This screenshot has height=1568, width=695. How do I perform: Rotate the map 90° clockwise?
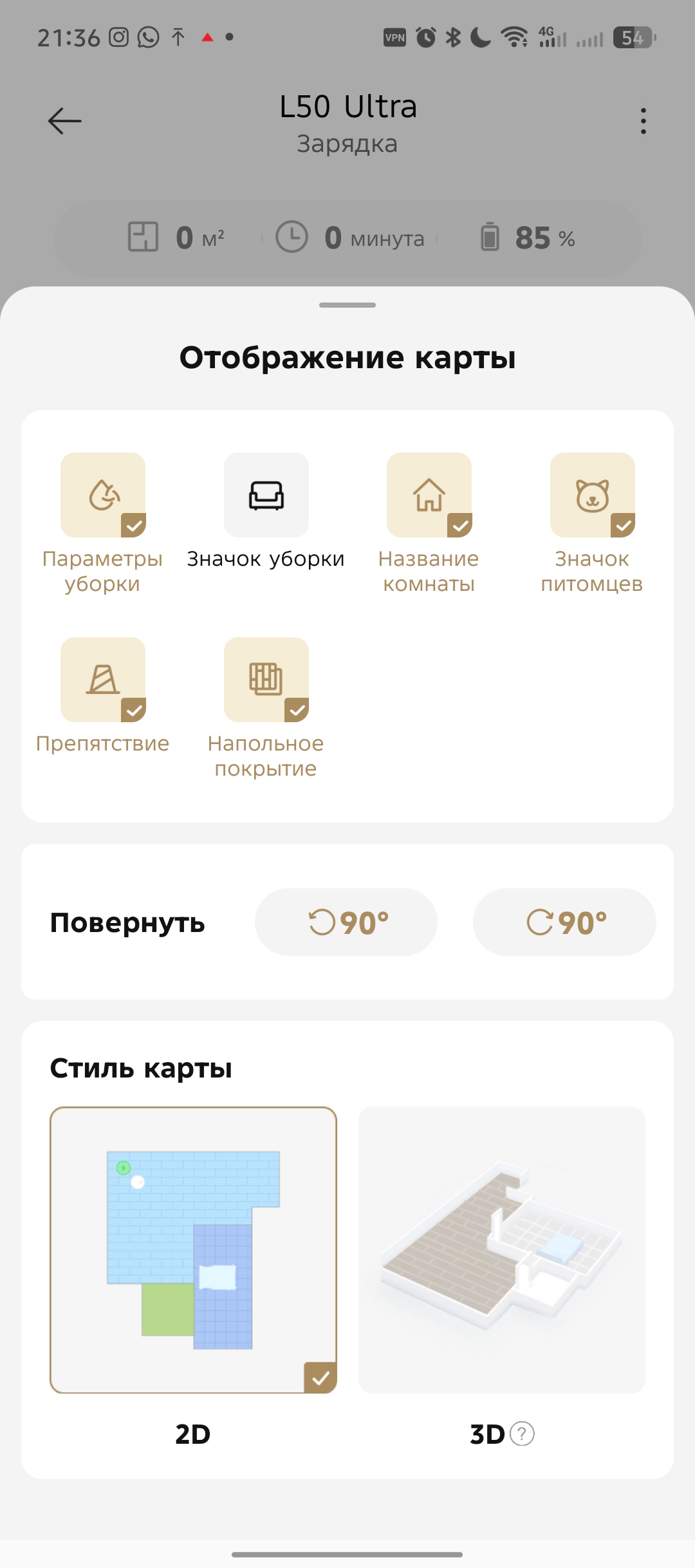point(564,922)
